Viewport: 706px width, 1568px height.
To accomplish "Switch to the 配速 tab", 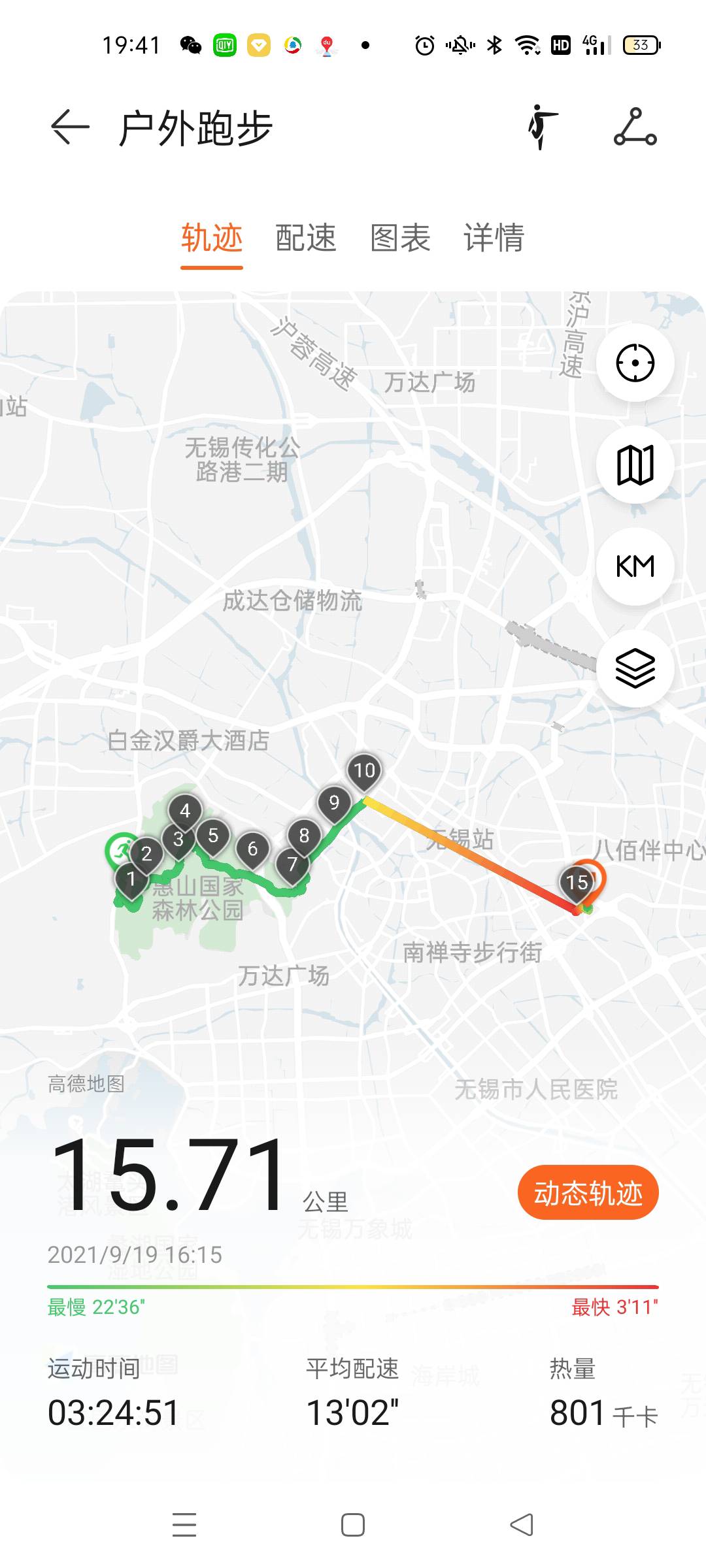I will coord(306,238).
